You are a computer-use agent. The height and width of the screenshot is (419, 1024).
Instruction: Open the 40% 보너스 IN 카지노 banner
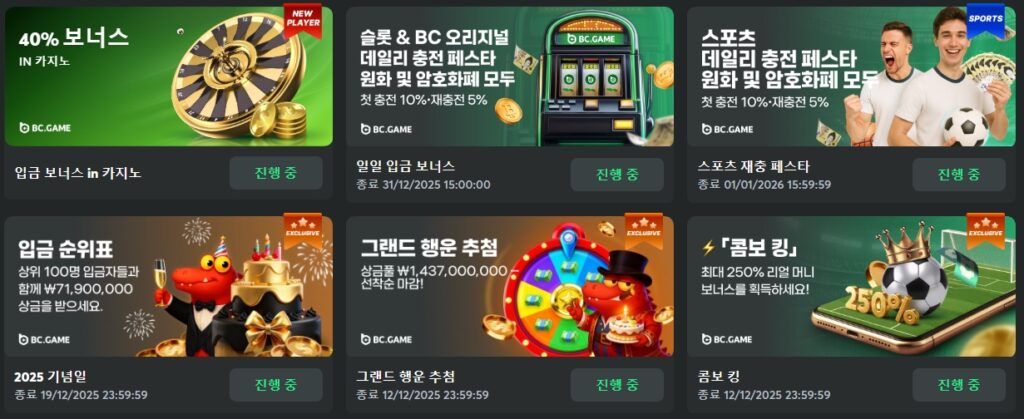[169, 76]
